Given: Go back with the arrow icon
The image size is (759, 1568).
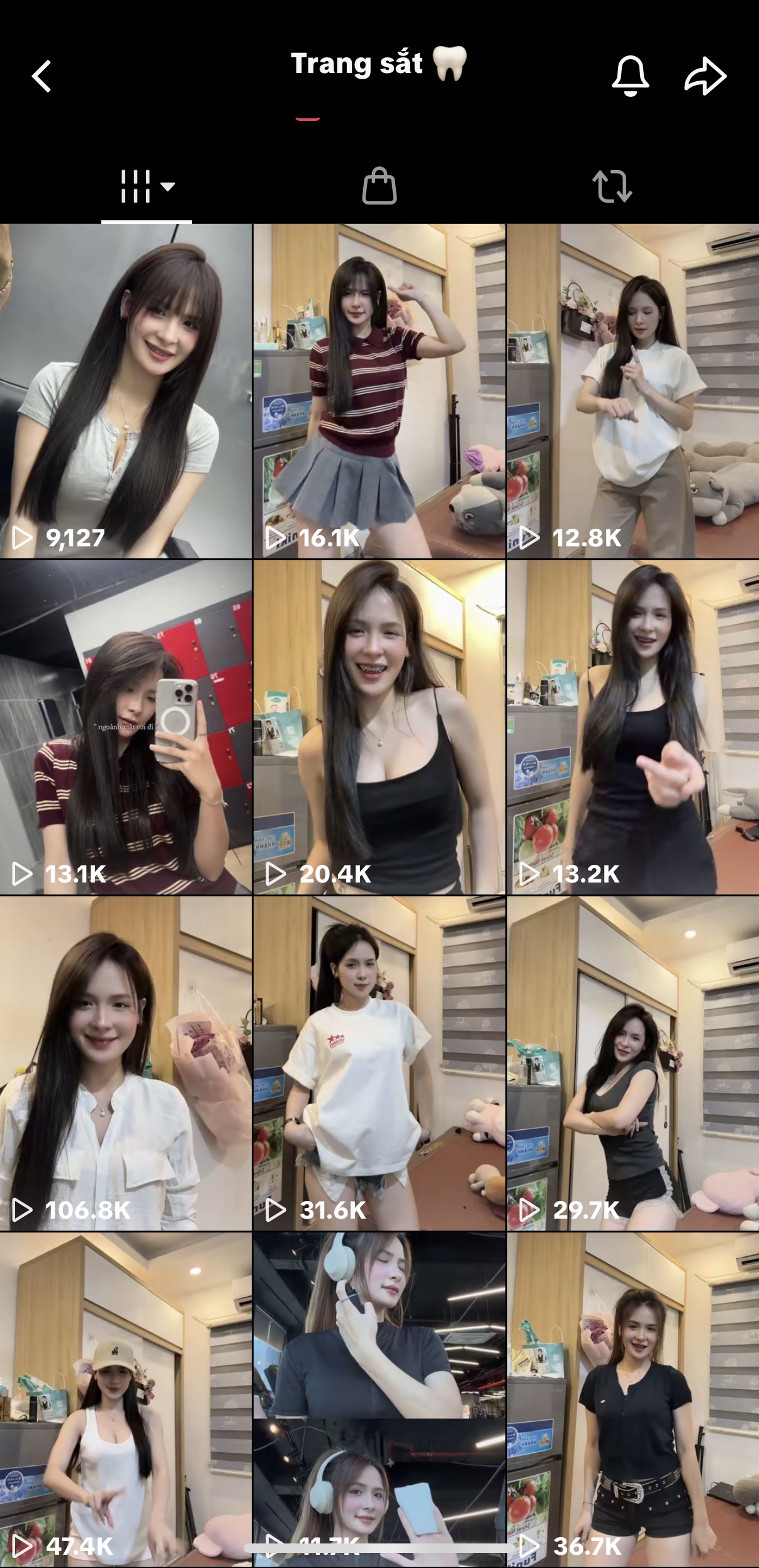Looking at the screenshot, I should [42, 76].
